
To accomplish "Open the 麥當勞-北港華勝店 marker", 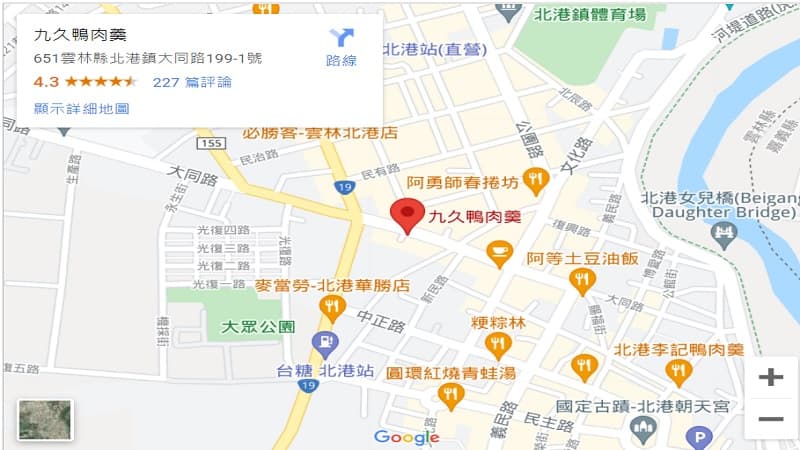I will click(x=333, y=308).
